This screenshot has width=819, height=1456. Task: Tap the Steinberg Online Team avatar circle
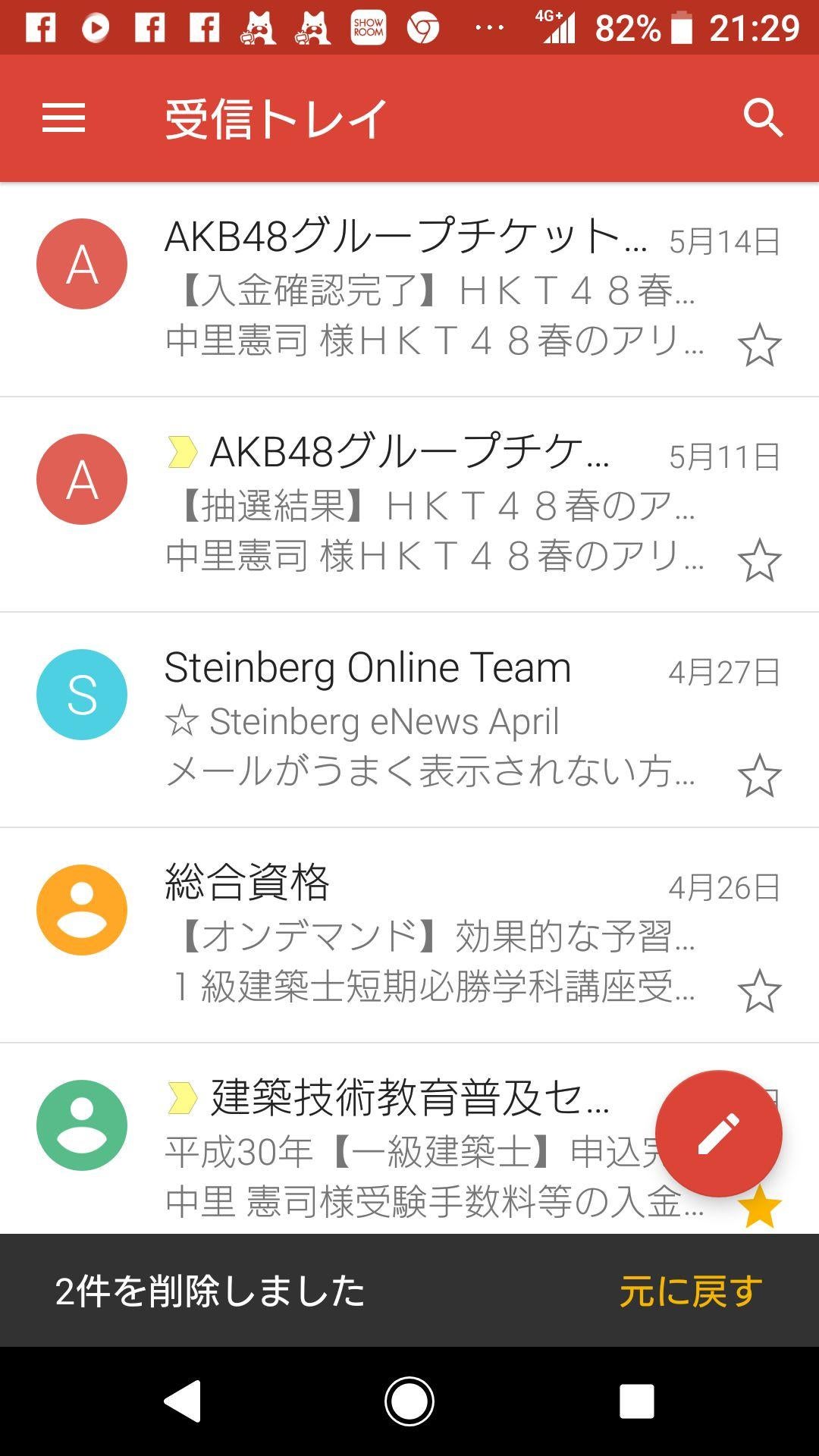click(81, 692)
